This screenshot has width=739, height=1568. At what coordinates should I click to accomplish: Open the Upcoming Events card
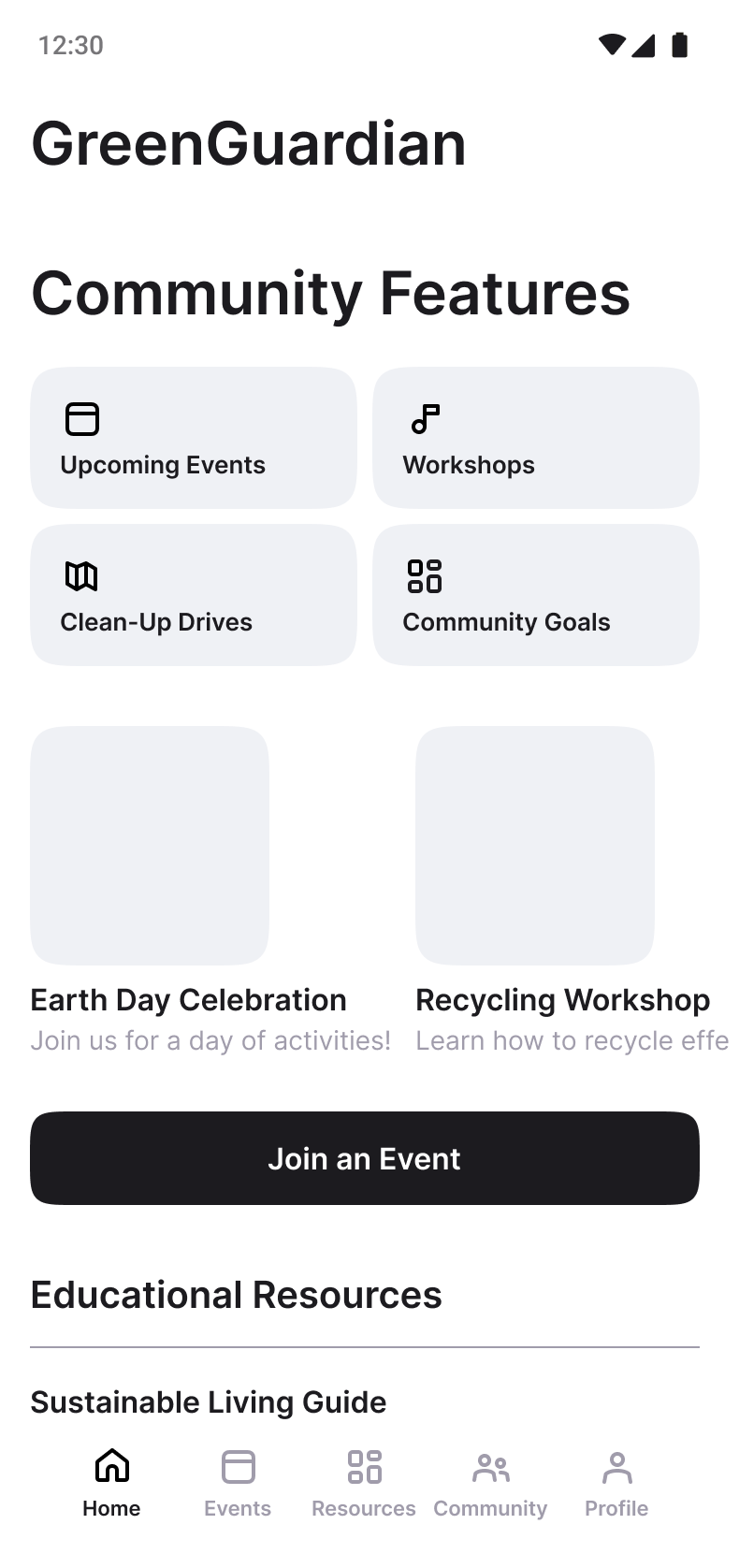(x=194, y=438)
